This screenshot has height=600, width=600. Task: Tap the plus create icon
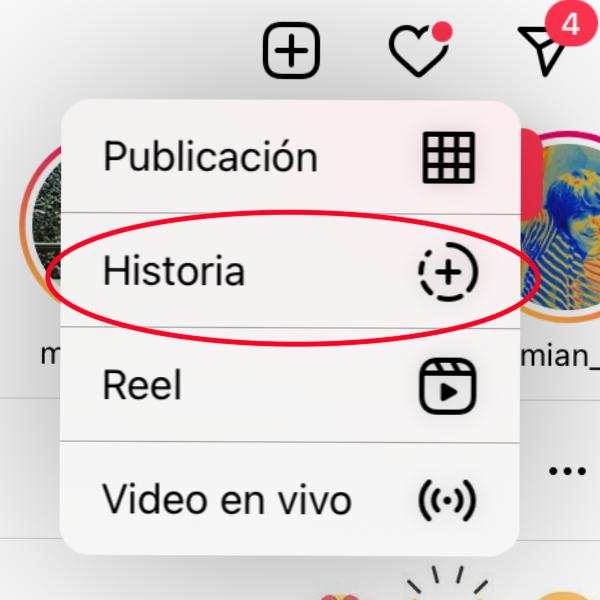click(292, 50)
